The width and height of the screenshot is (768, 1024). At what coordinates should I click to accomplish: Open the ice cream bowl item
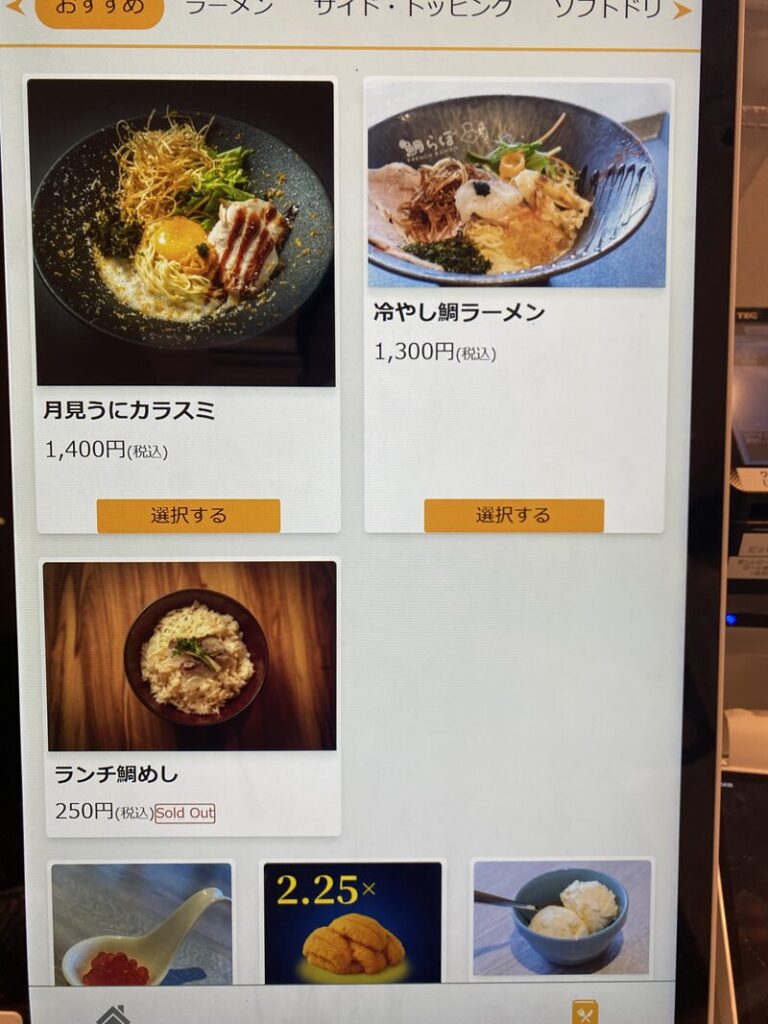562,918
